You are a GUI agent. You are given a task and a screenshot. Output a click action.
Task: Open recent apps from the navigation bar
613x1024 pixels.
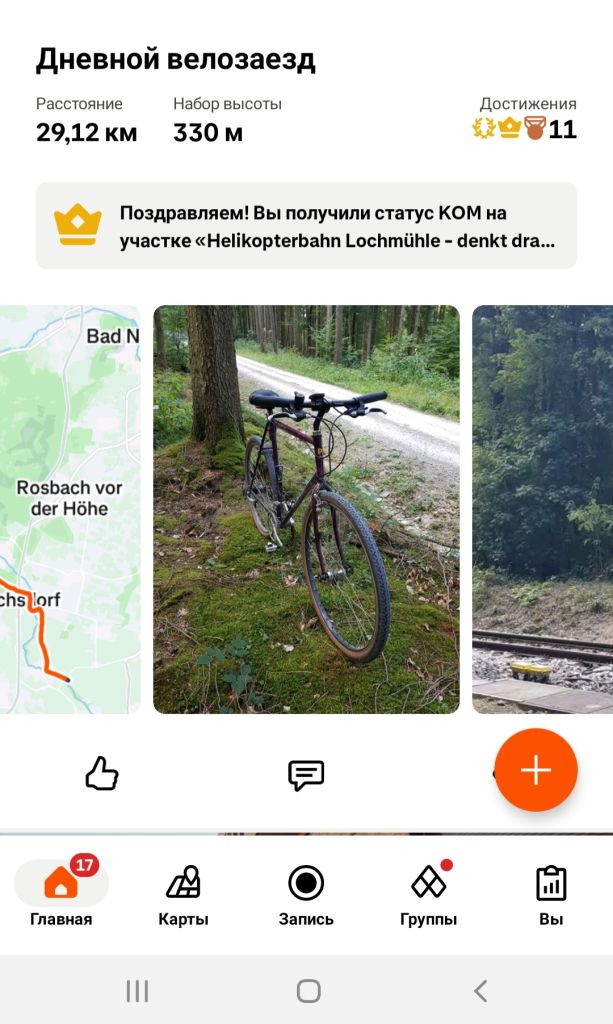point(137,991)
